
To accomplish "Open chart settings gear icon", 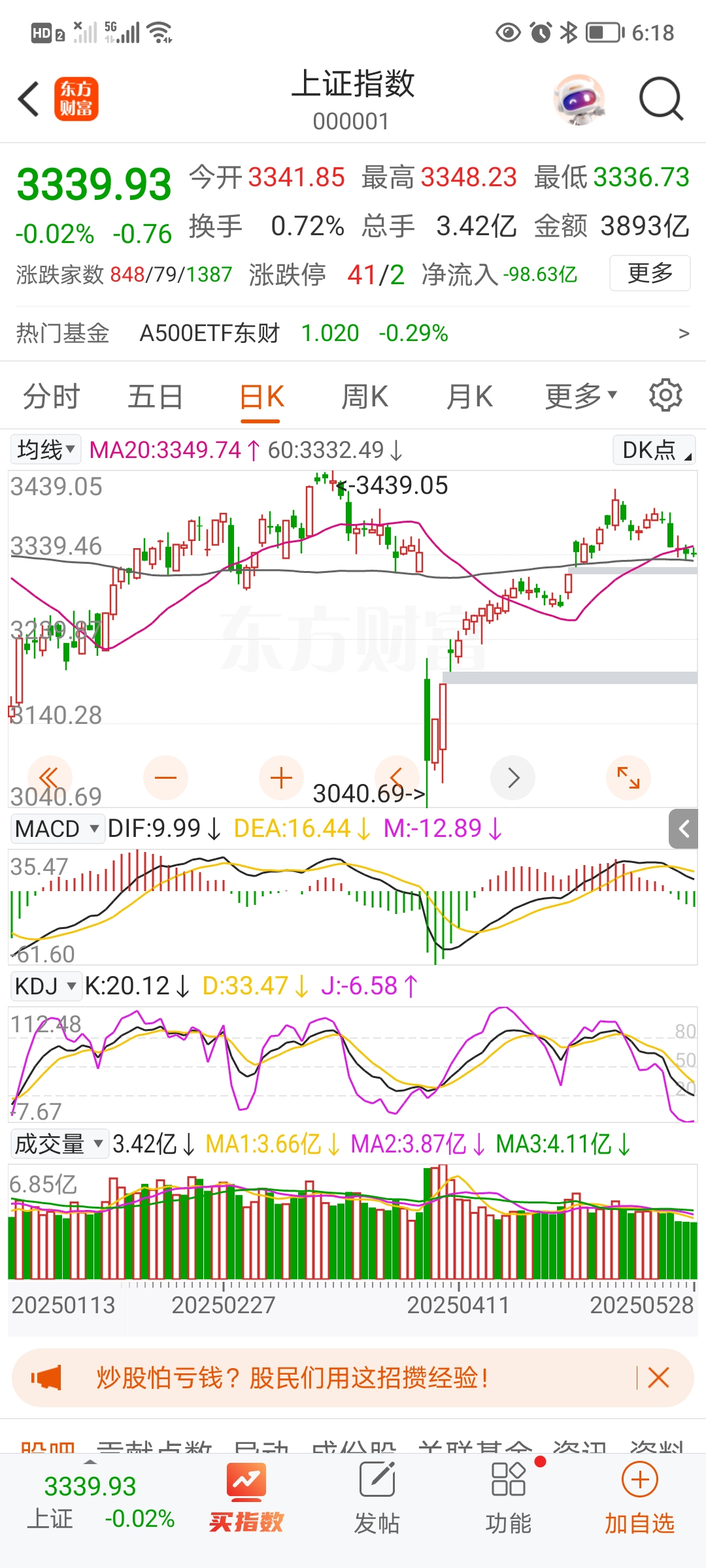I will 665,395.
